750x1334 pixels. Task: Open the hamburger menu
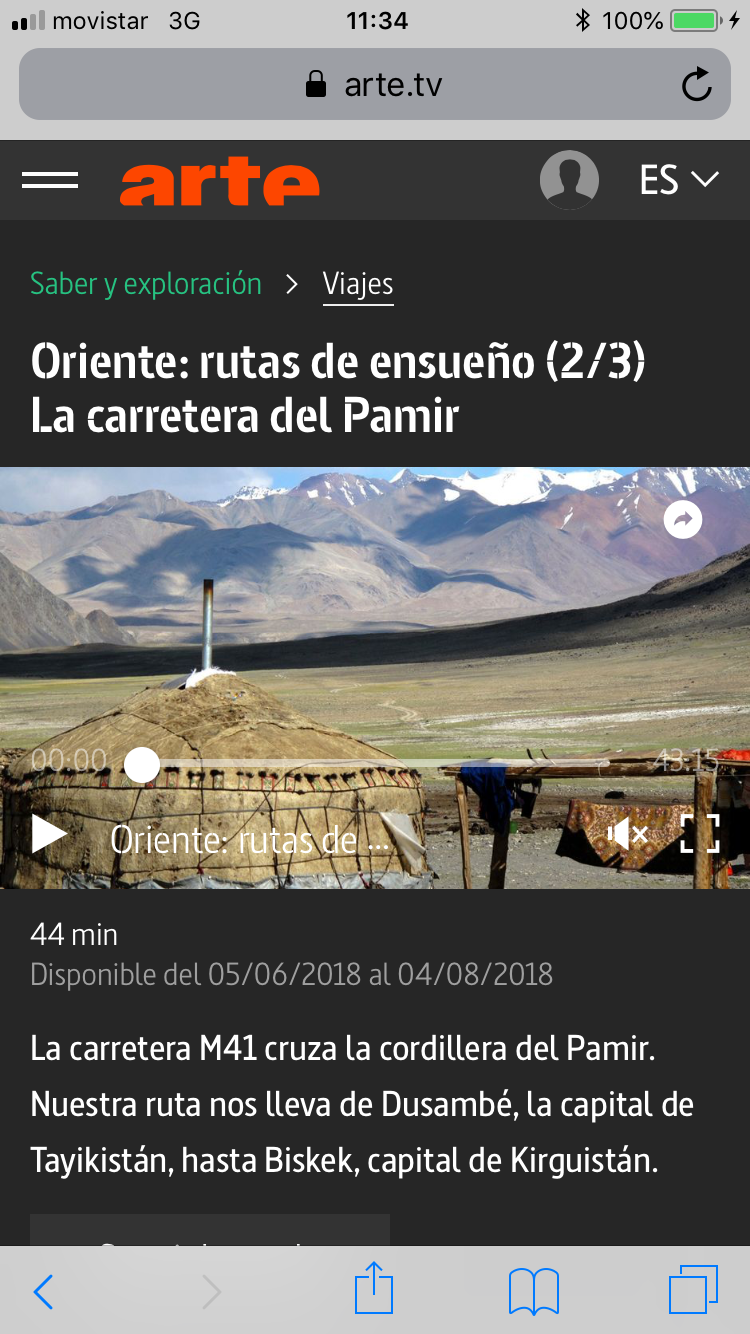pyautogui.click(x=50, y=180)
